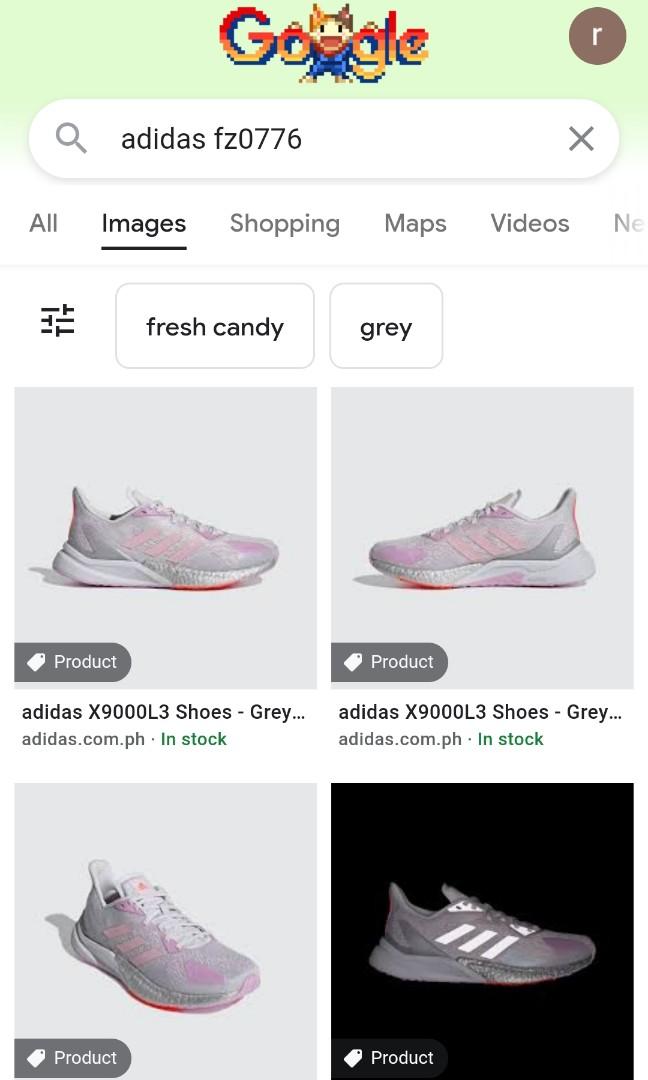Refine results with the grey chip
The height and width of the screenshot is (1080, 648).
(386, 326)
